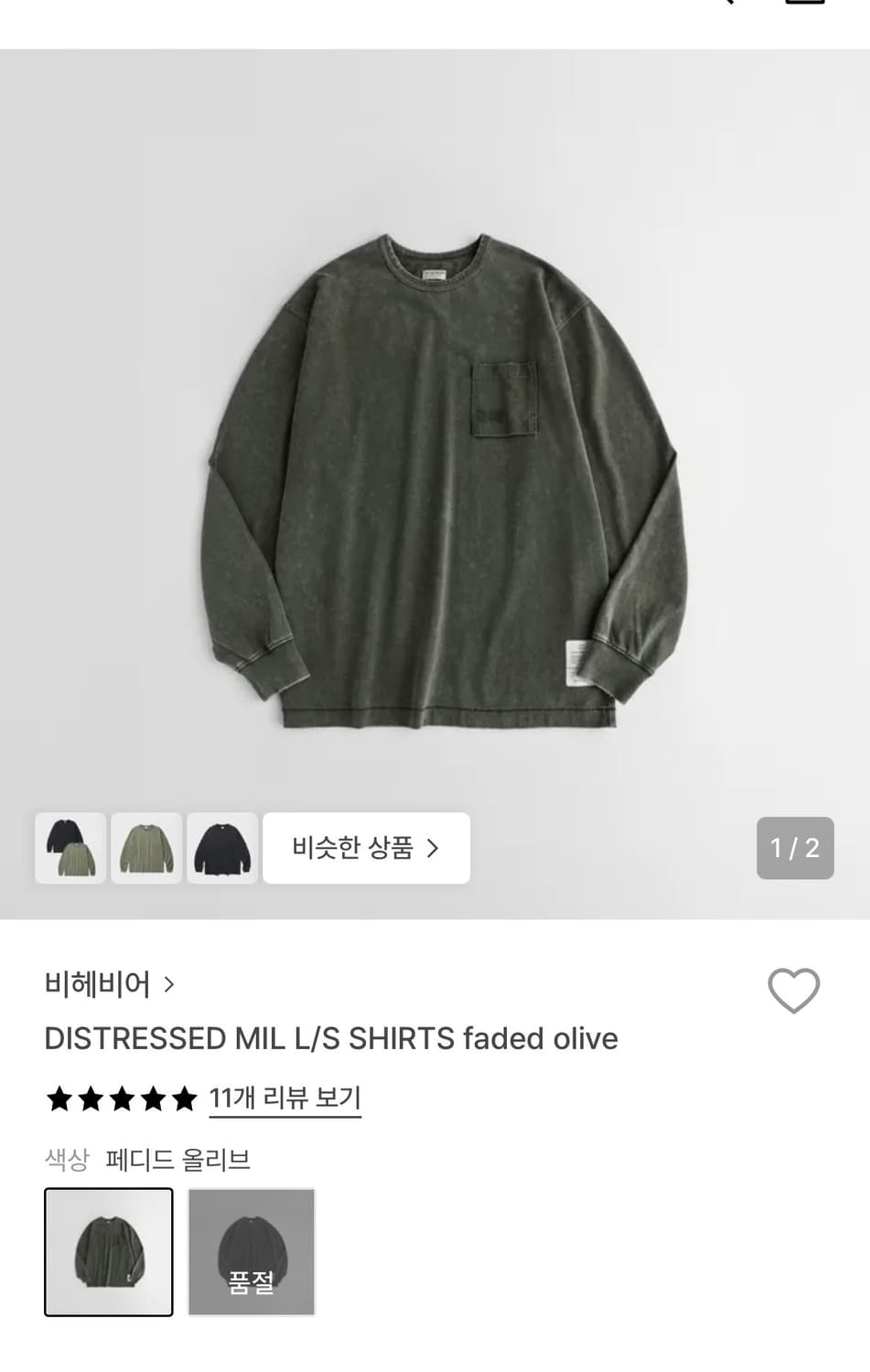Image resolution: width=870 pixels, height=1372 pixels.
Task: Click the fifth star in the rating
Action: pyautogui.click(x=183, y=1099)
